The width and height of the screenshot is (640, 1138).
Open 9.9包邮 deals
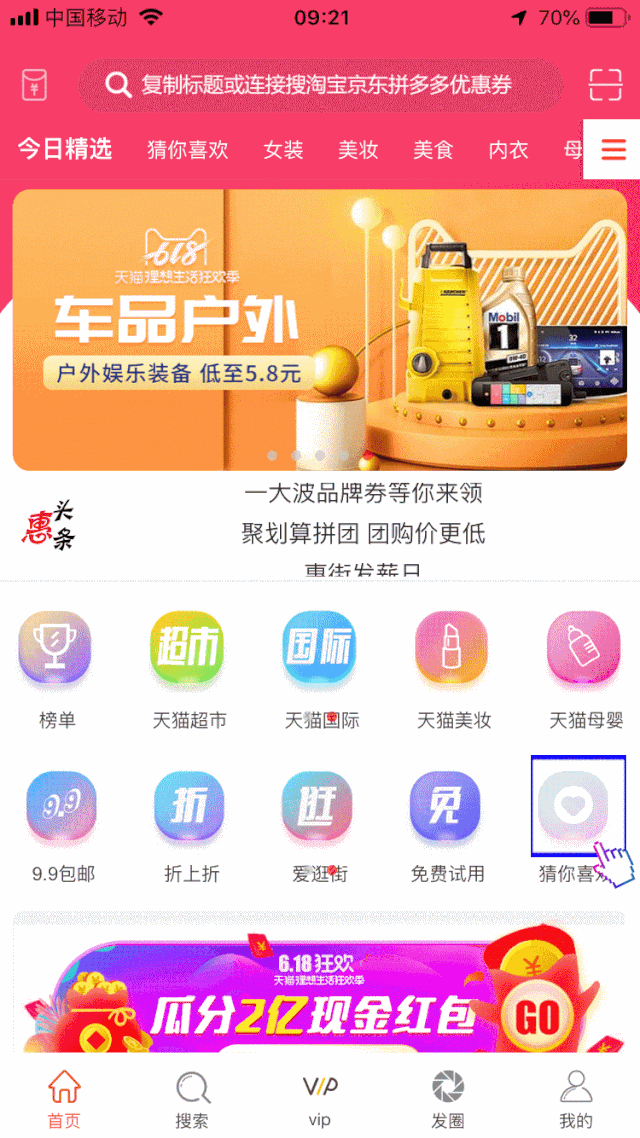(62, 822)
